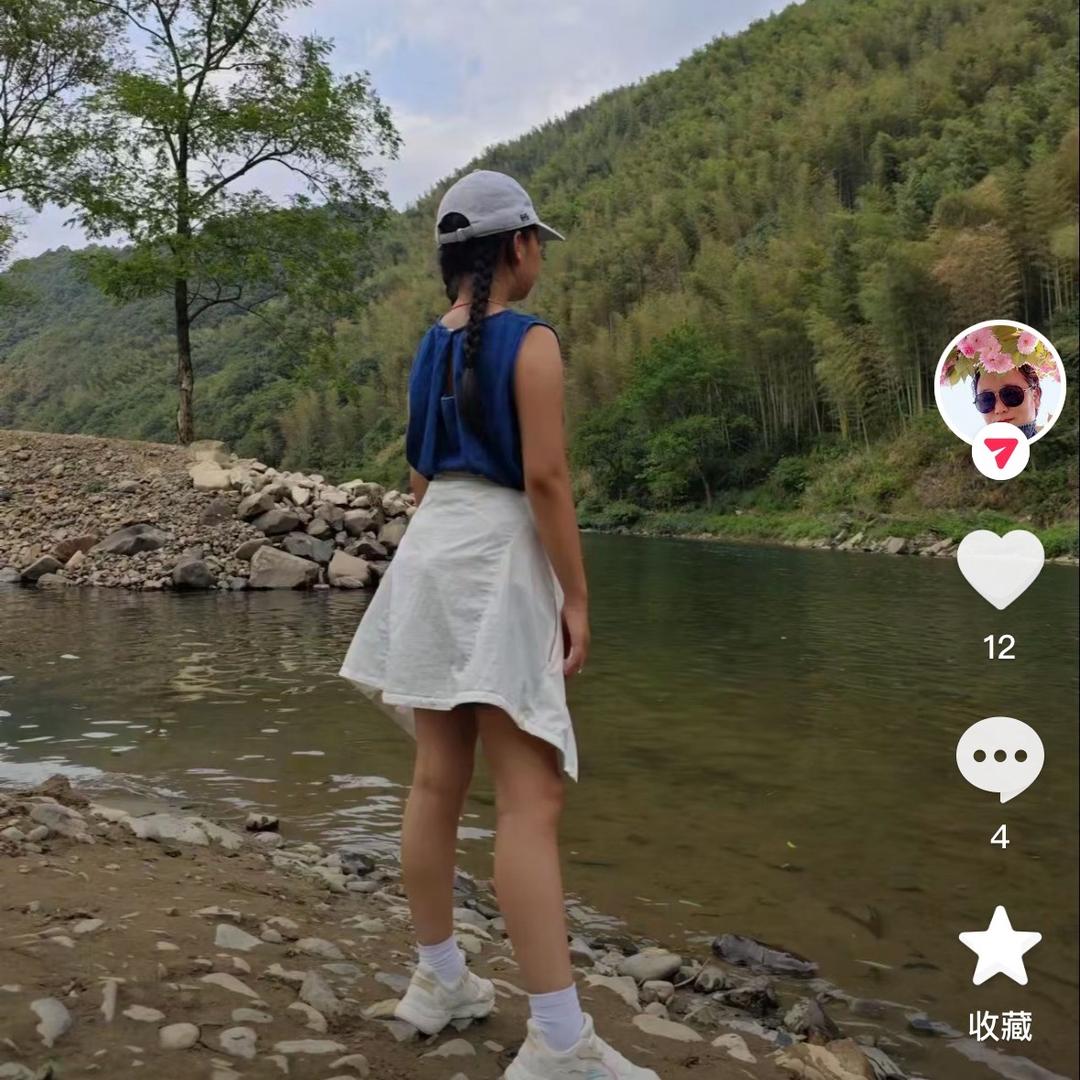Like this video with the heart
1080x1080 pixels.
1000,567
